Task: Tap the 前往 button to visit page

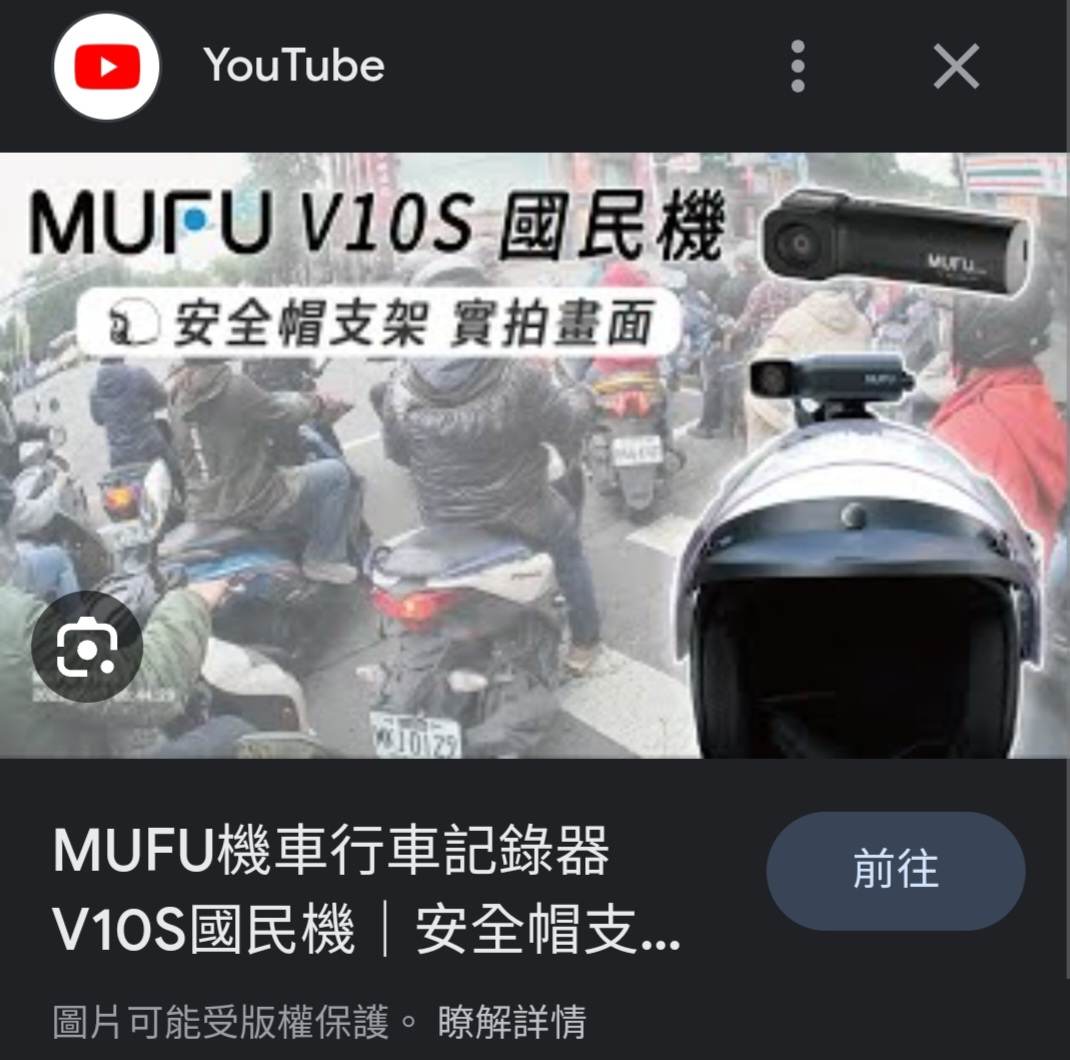Action: pyautogui.click(x=895, y=870)
